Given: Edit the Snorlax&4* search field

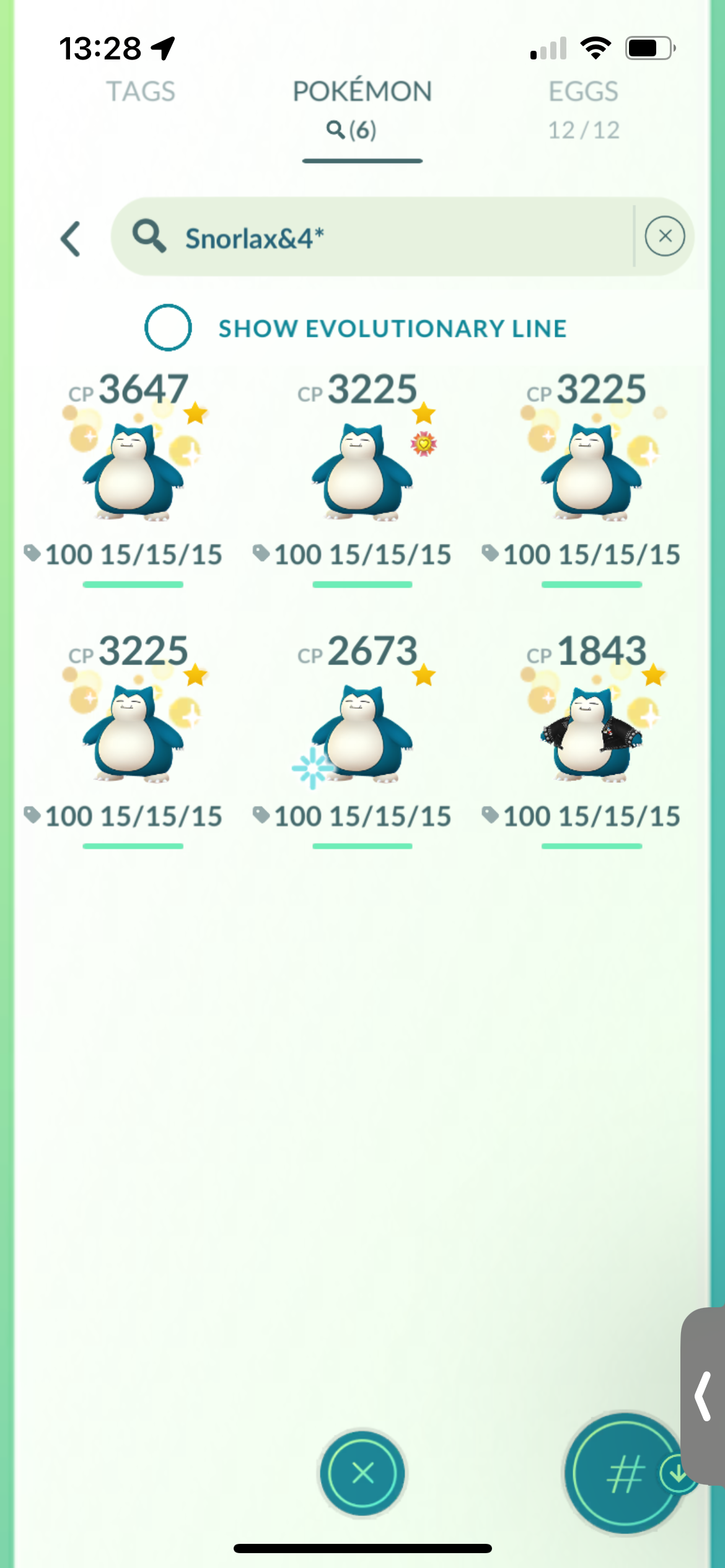Looking at the screenshot, I should (x=372, y=237).
